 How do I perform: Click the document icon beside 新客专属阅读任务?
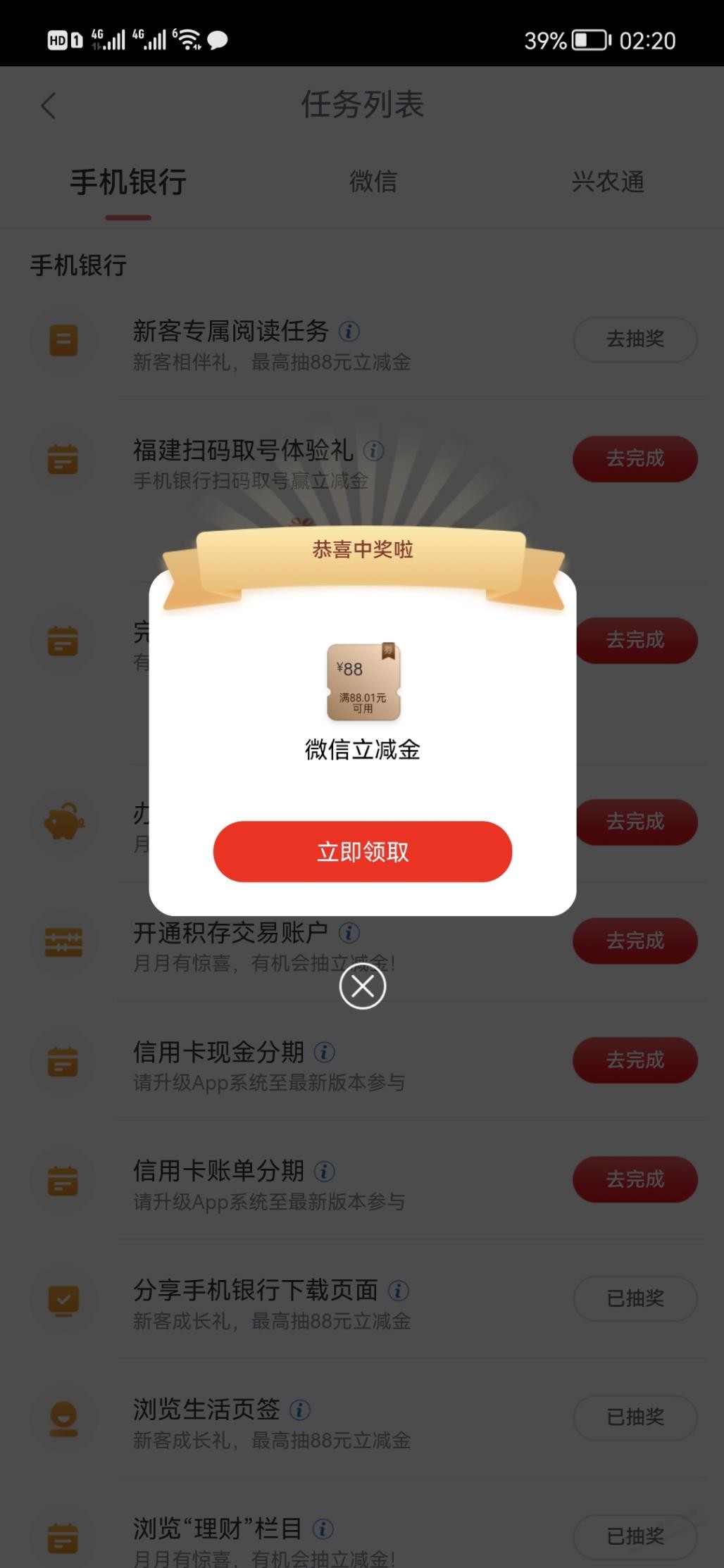(x=62, y=340)
